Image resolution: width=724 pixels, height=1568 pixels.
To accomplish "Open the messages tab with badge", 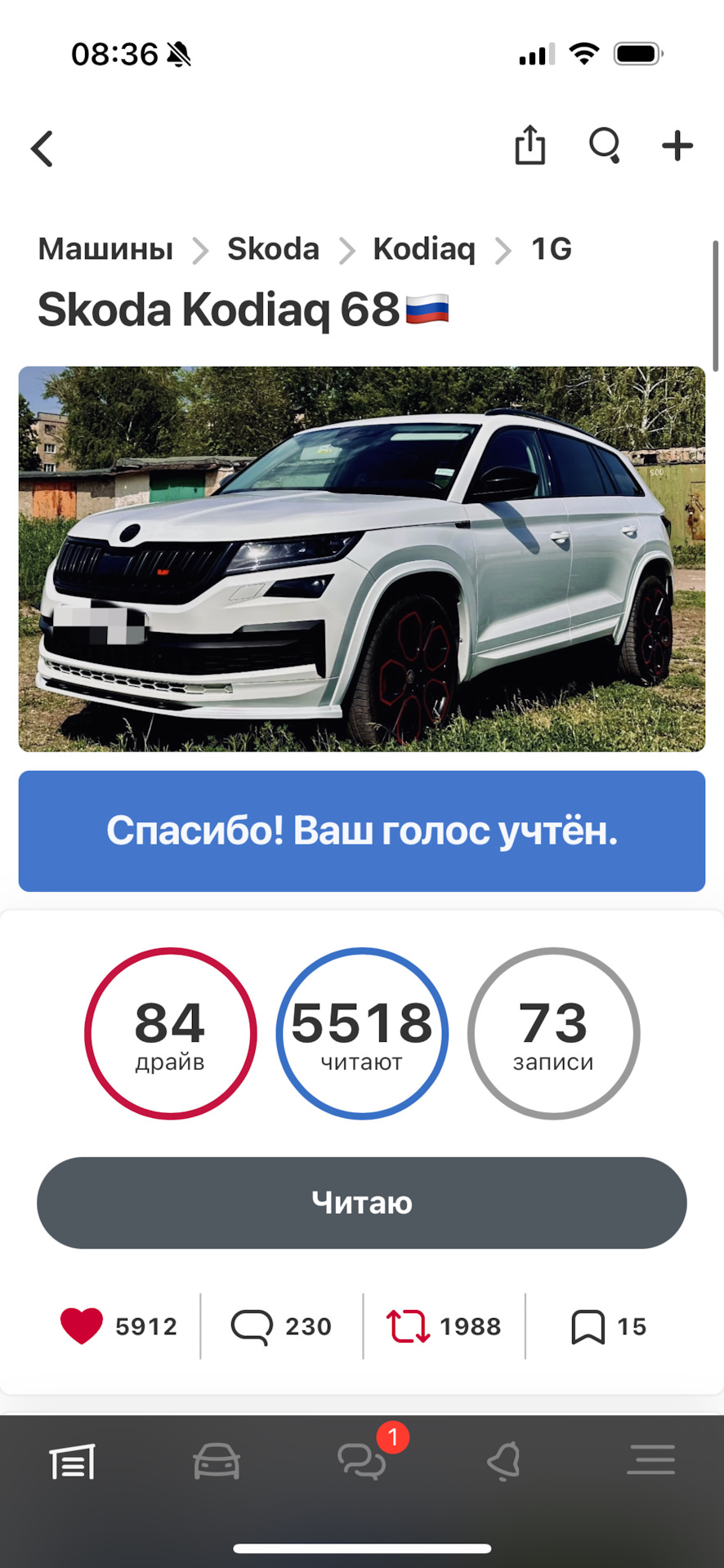I will 362,1461.
